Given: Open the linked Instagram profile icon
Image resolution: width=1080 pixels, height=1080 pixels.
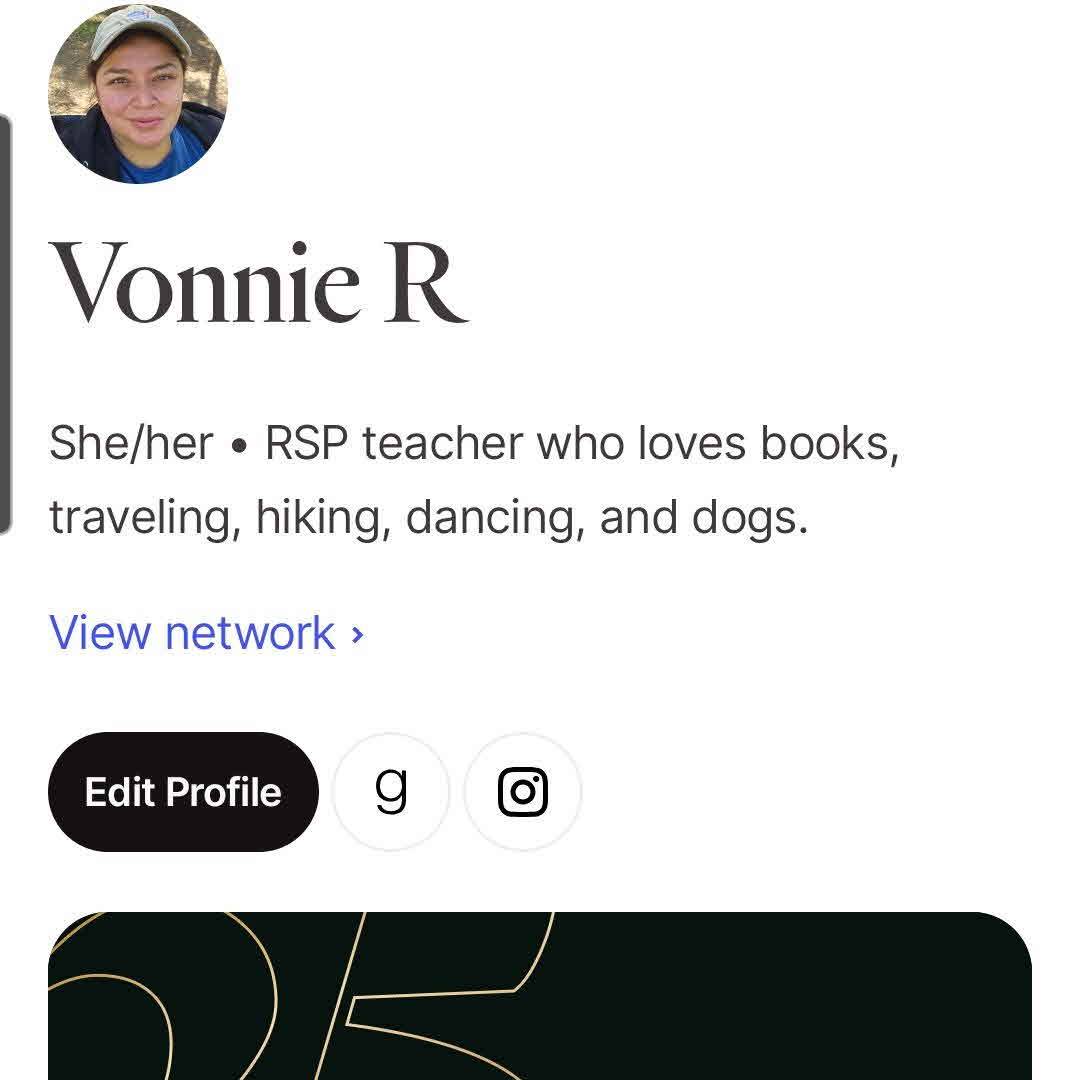Looking at the screenshot, I should 523,792.
